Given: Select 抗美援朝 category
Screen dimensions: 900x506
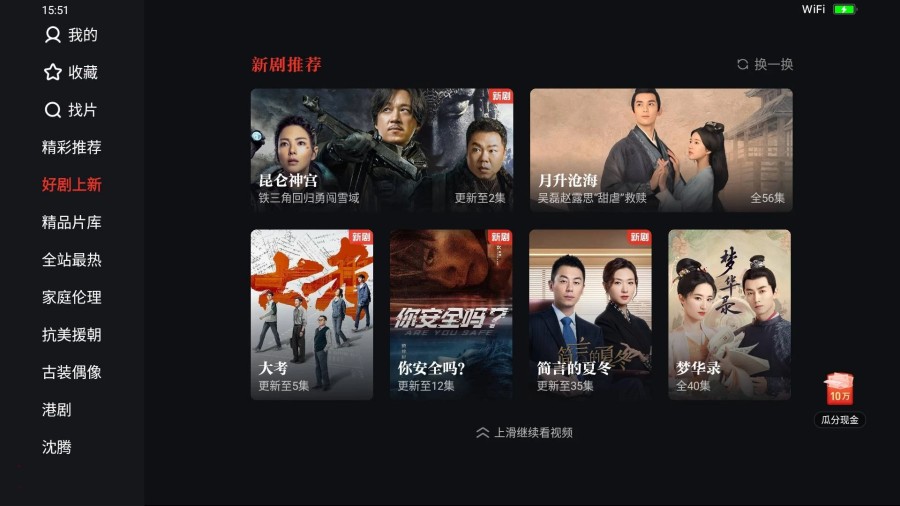Looking at the screenshot, I should pos(72,335).
